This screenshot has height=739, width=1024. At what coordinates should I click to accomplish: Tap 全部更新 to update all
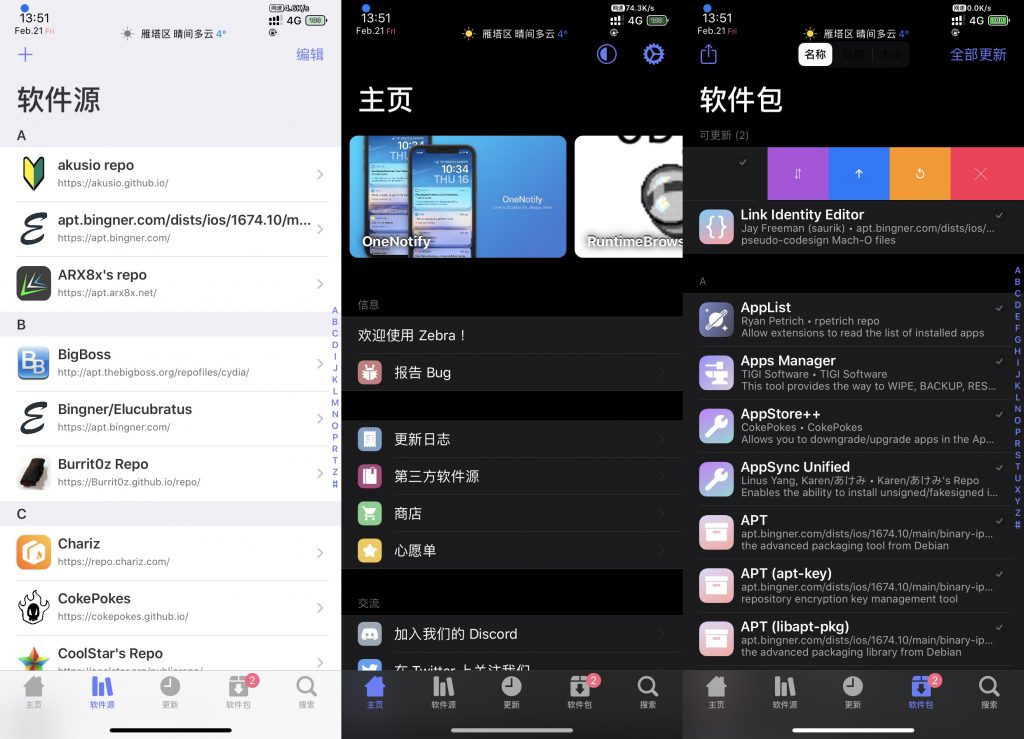(978, 55)
